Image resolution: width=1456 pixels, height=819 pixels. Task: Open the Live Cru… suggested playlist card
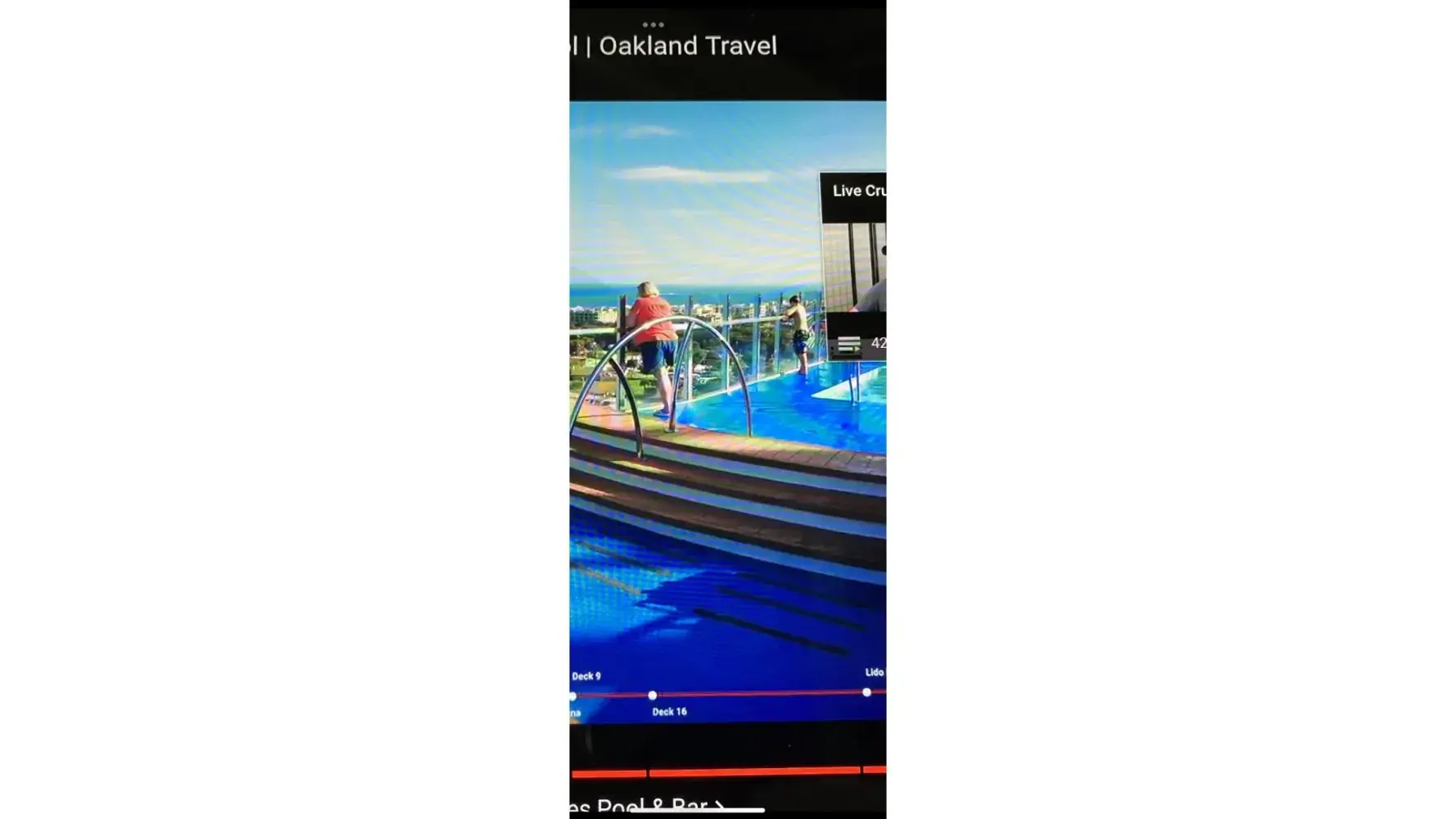[x=854, y=266]
